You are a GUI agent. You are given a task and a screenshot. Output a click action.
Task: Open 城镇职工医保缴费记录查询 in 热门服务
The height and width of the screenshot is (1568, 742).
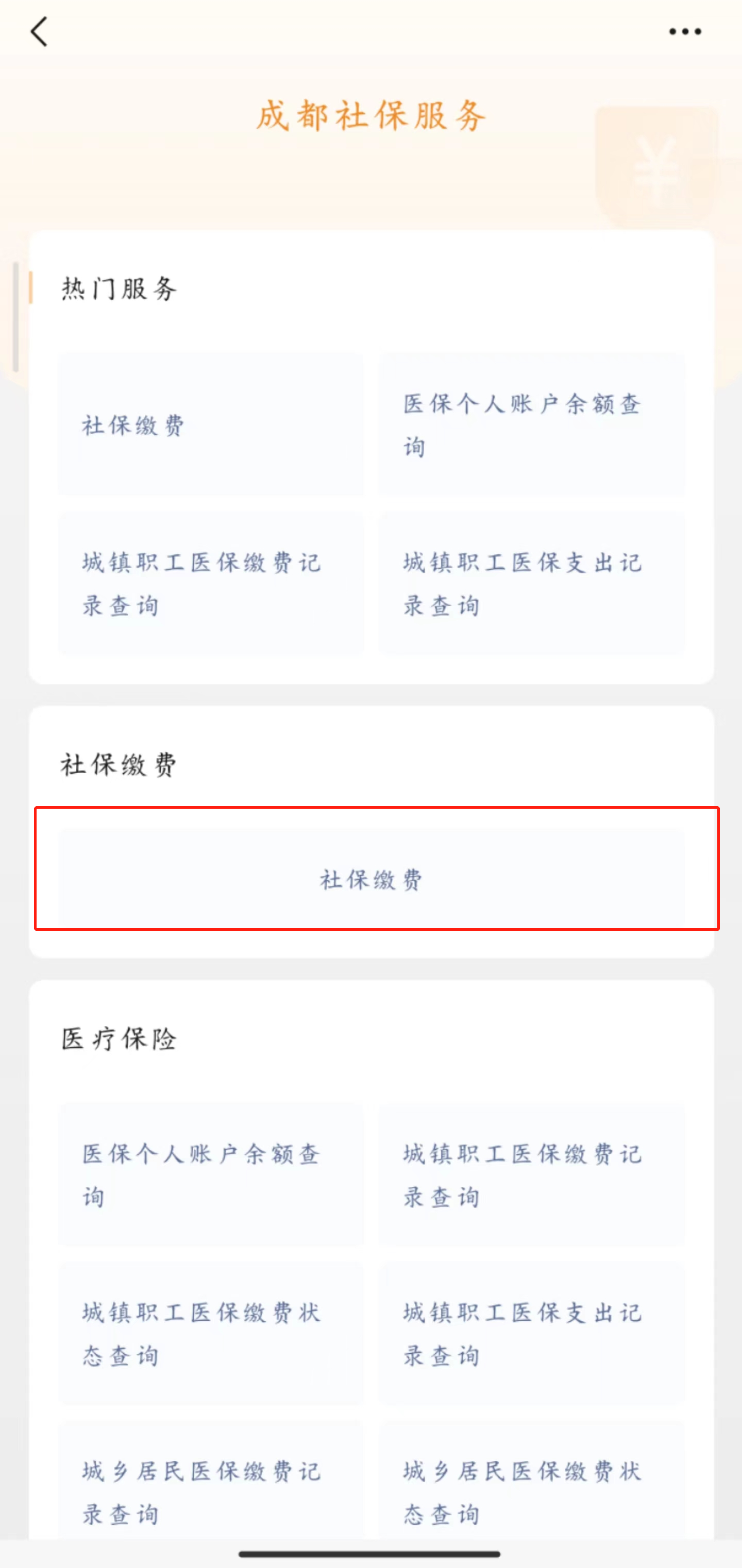211,583
